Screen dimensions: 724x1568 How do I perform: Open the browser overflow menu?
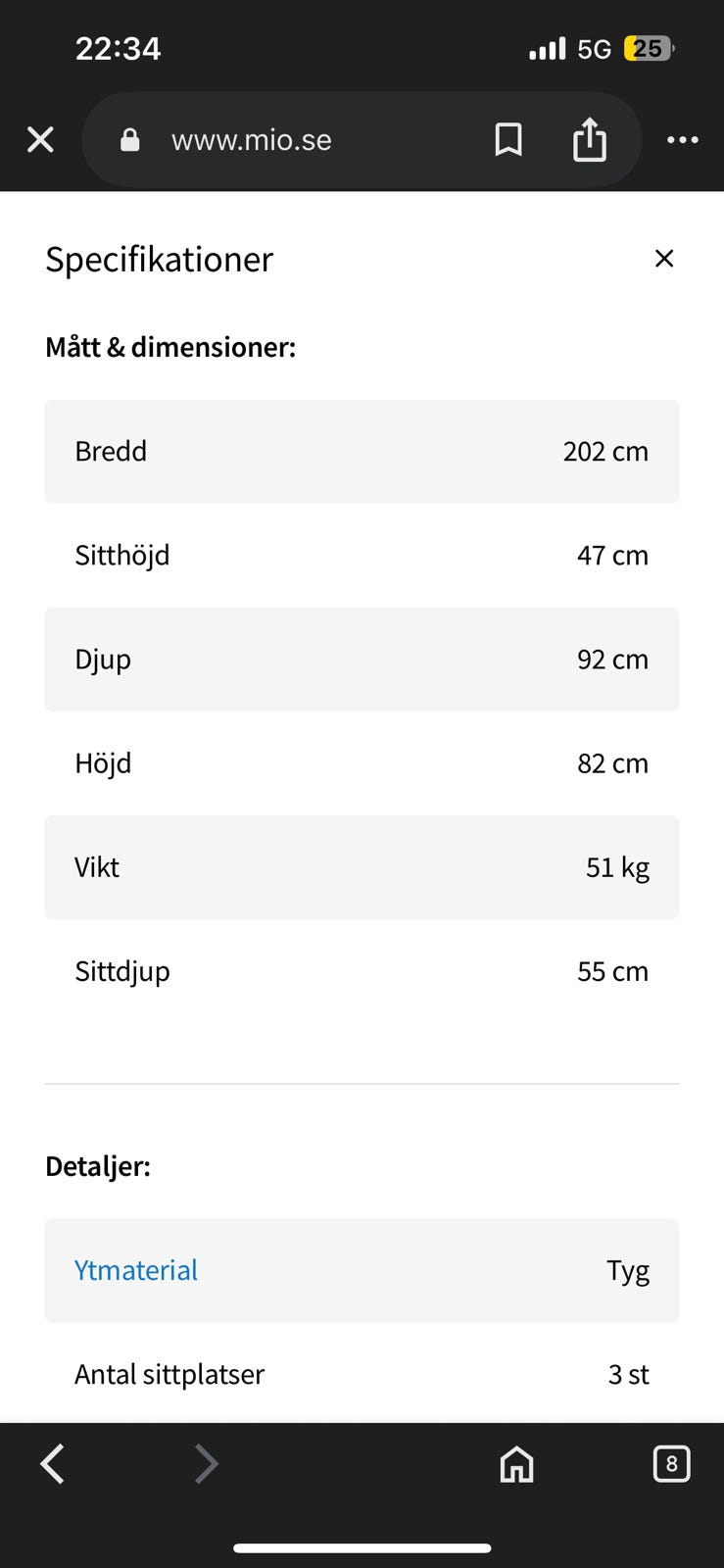(683, 140)
